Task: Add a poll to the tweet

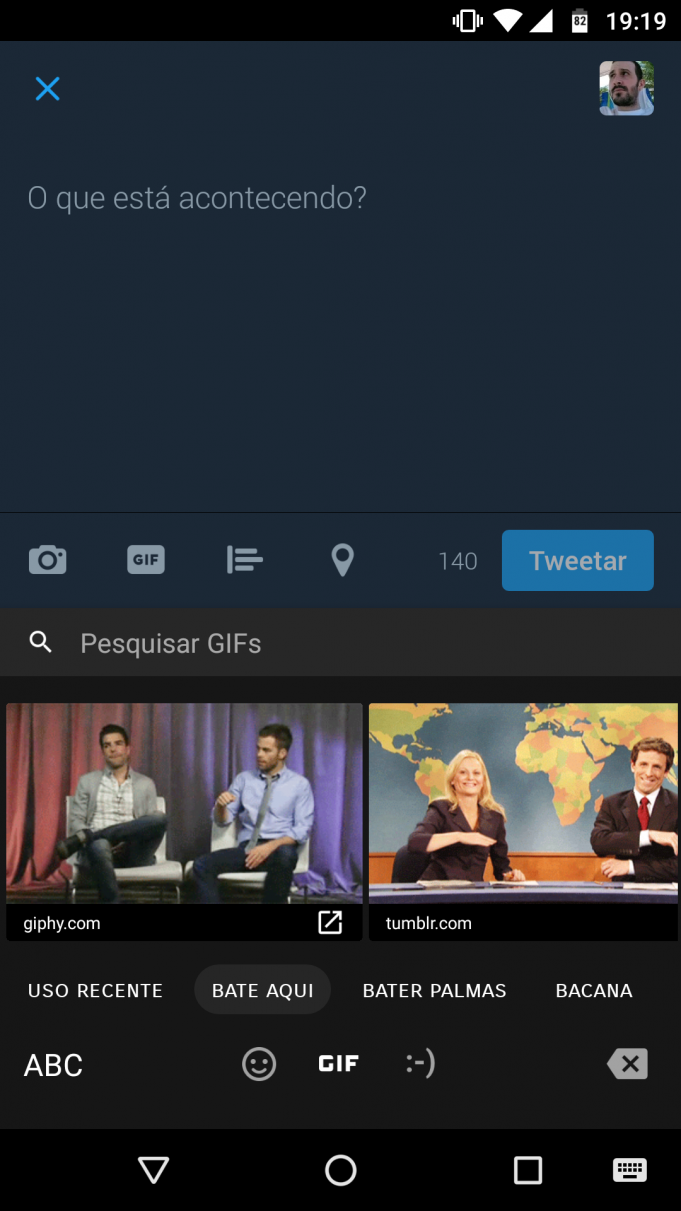Action: click(244, 560)
